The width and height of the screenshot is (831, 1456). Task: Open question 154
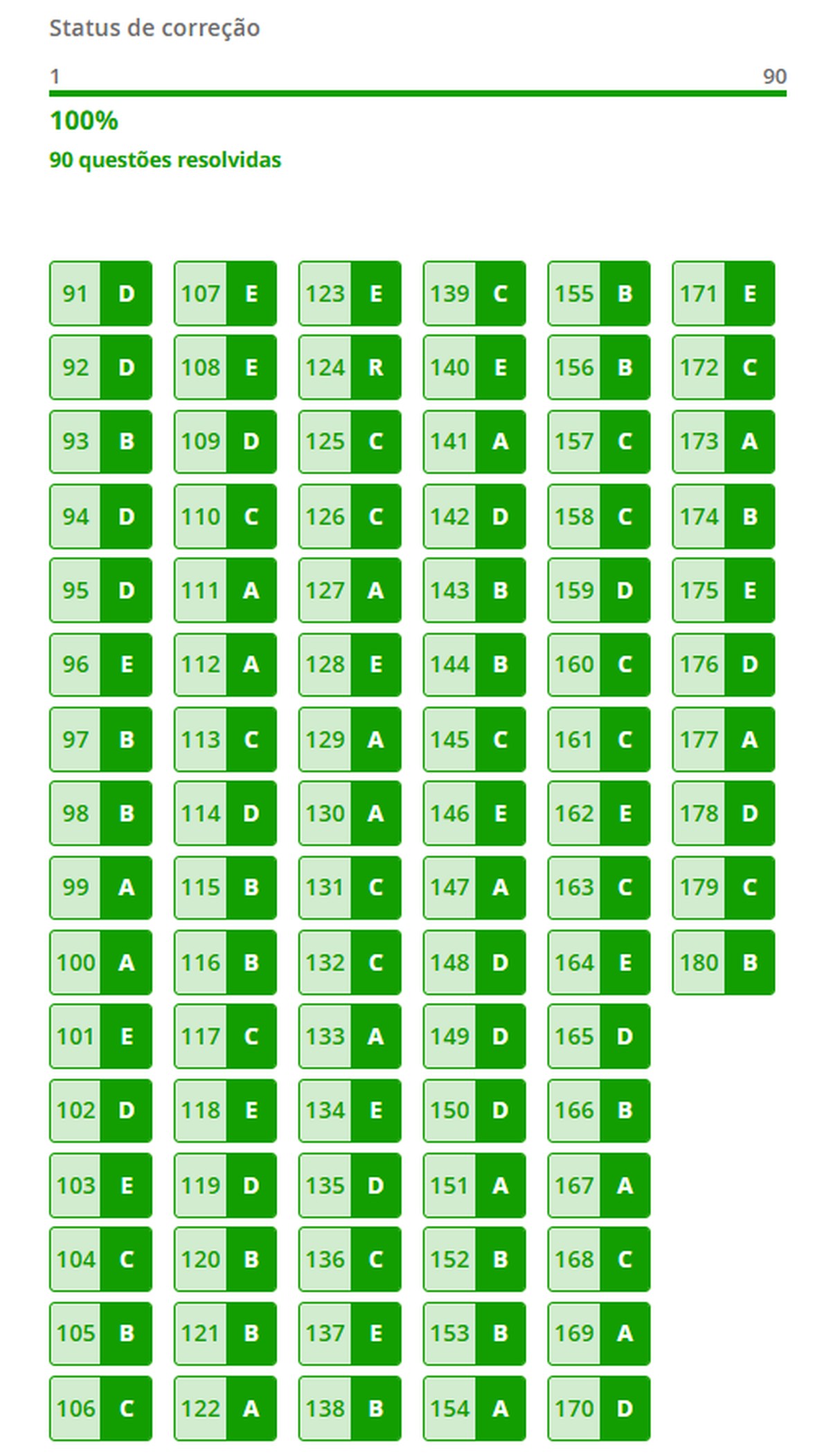pyautogui.click(x=474, y=1408)
